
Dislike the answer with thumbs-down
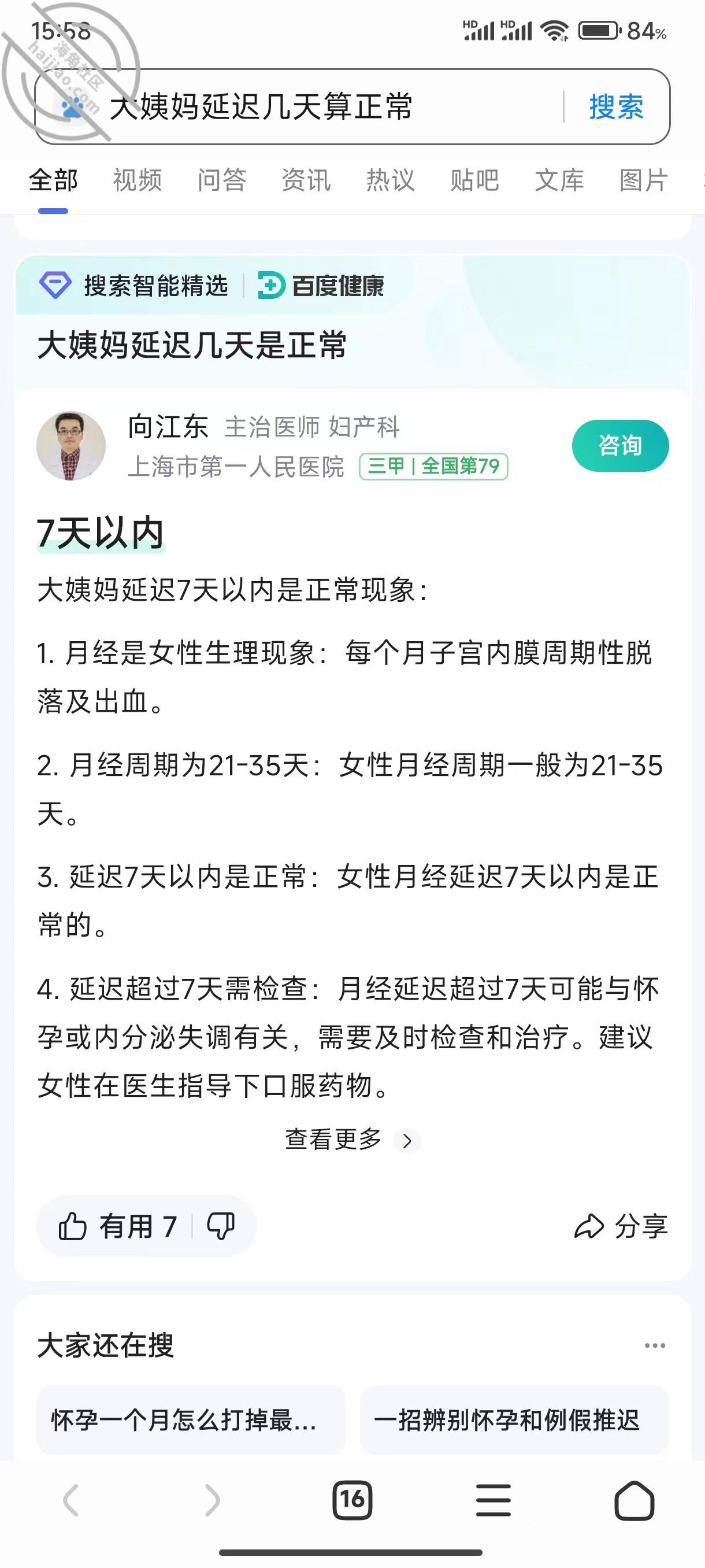(221, 1226)
